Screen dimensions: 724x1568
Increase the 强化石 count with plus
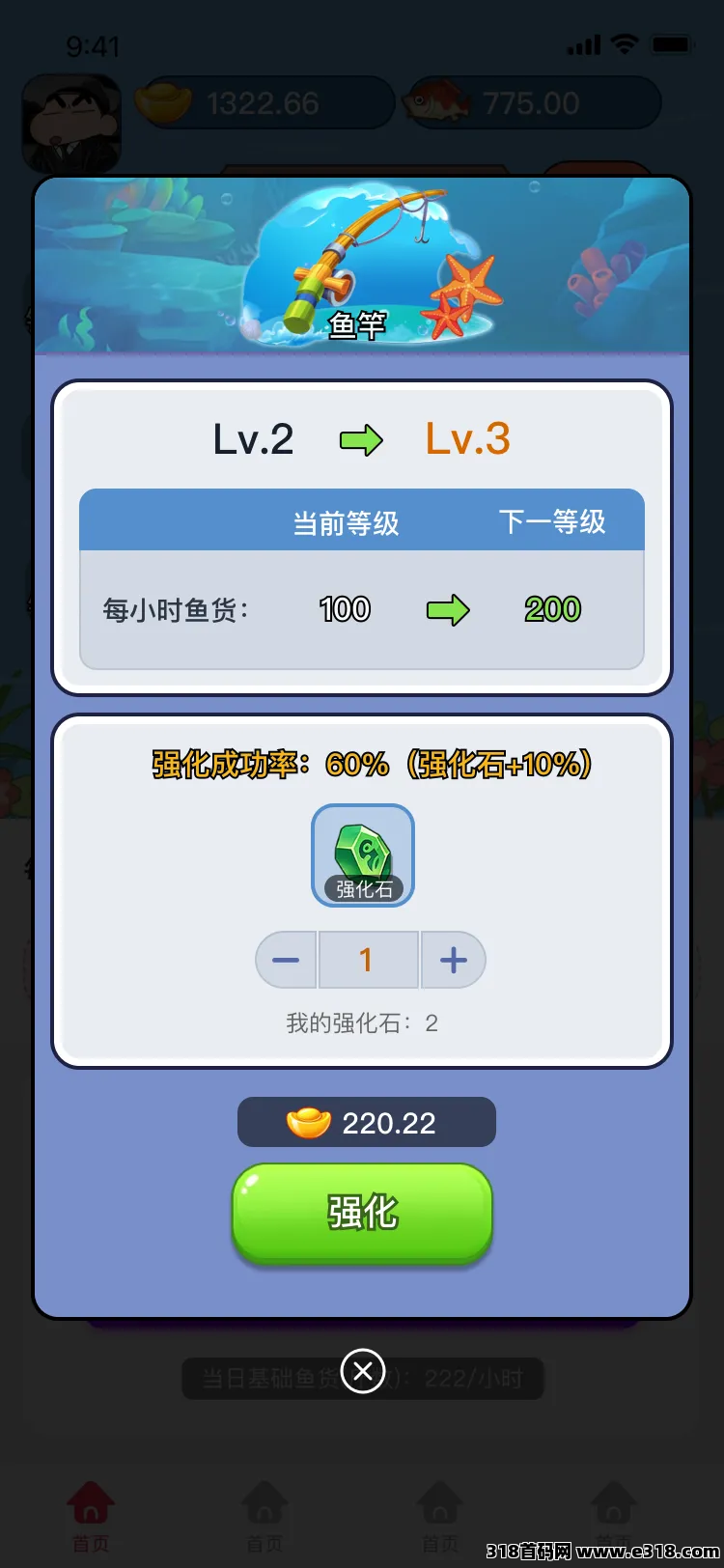click(453, 960)
